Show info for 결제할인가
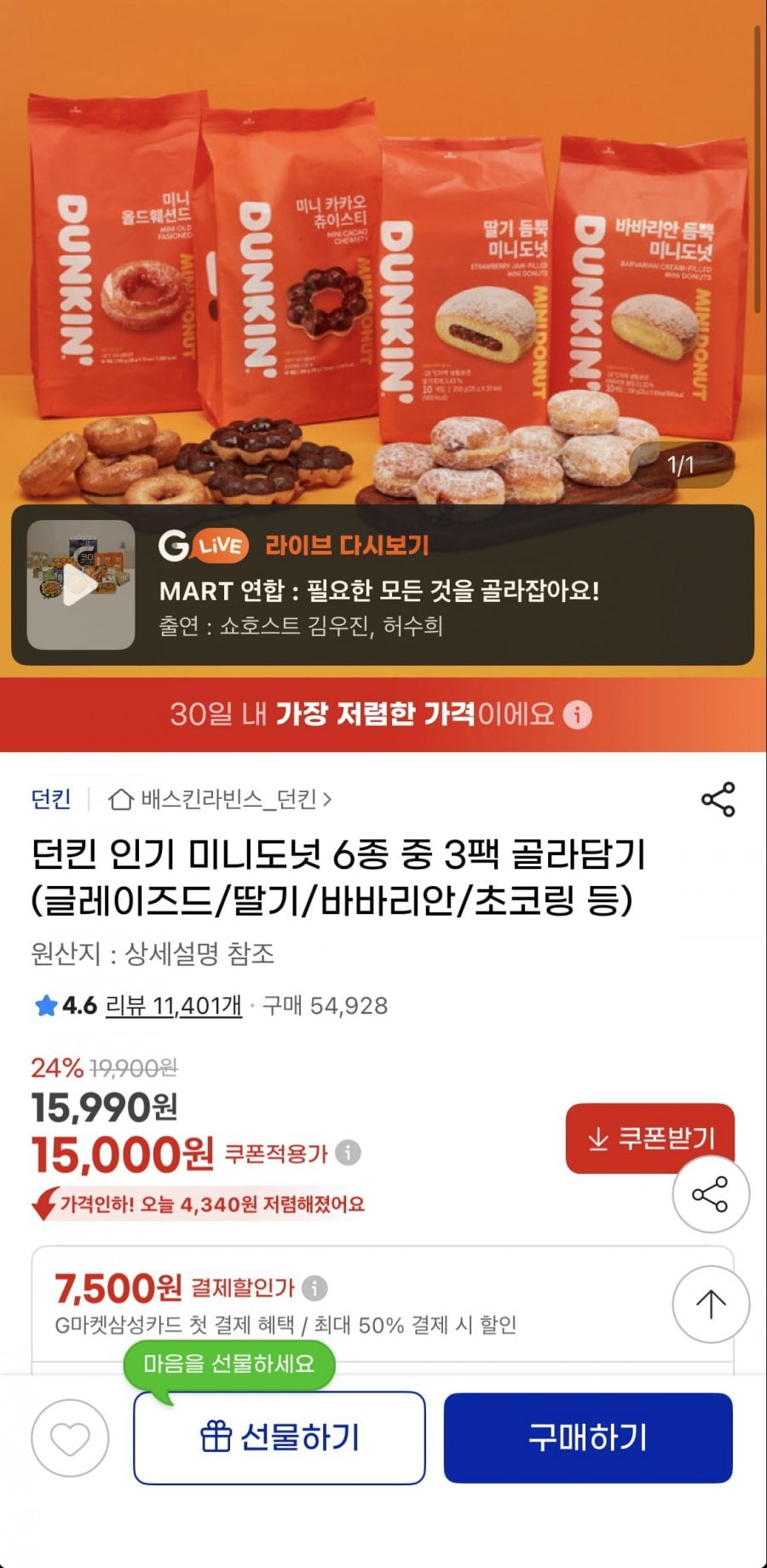 coord(314,1287)
